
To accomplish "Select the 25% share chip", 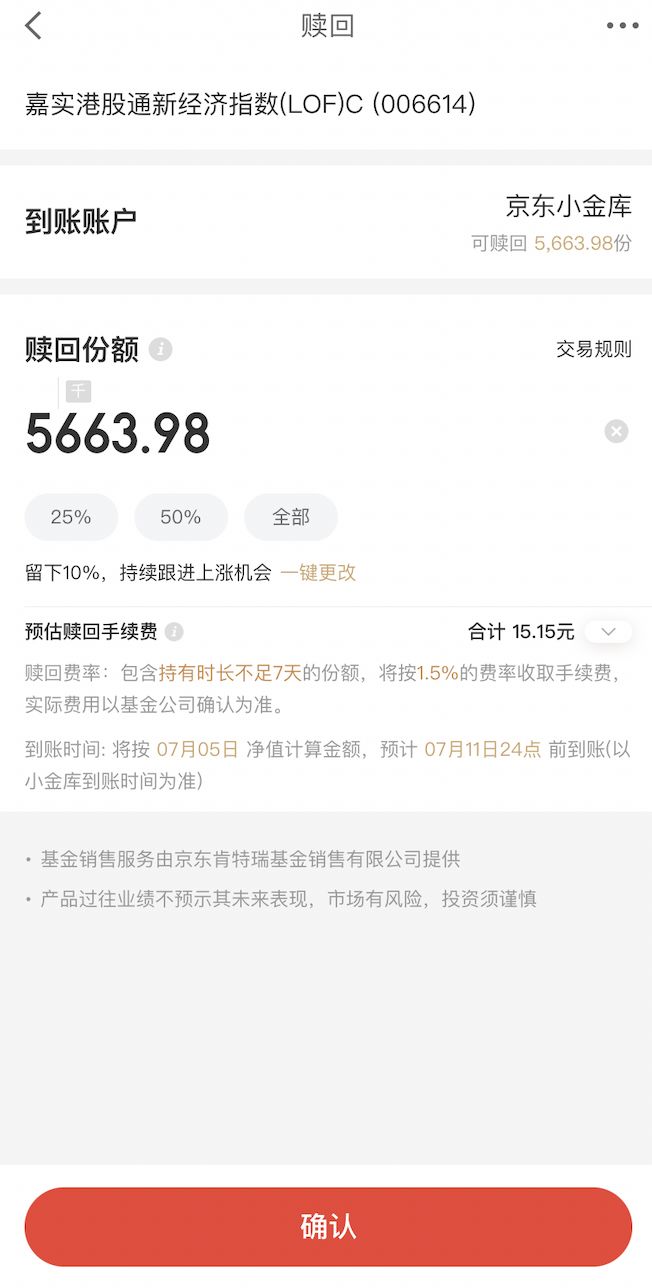I will 71,517.
